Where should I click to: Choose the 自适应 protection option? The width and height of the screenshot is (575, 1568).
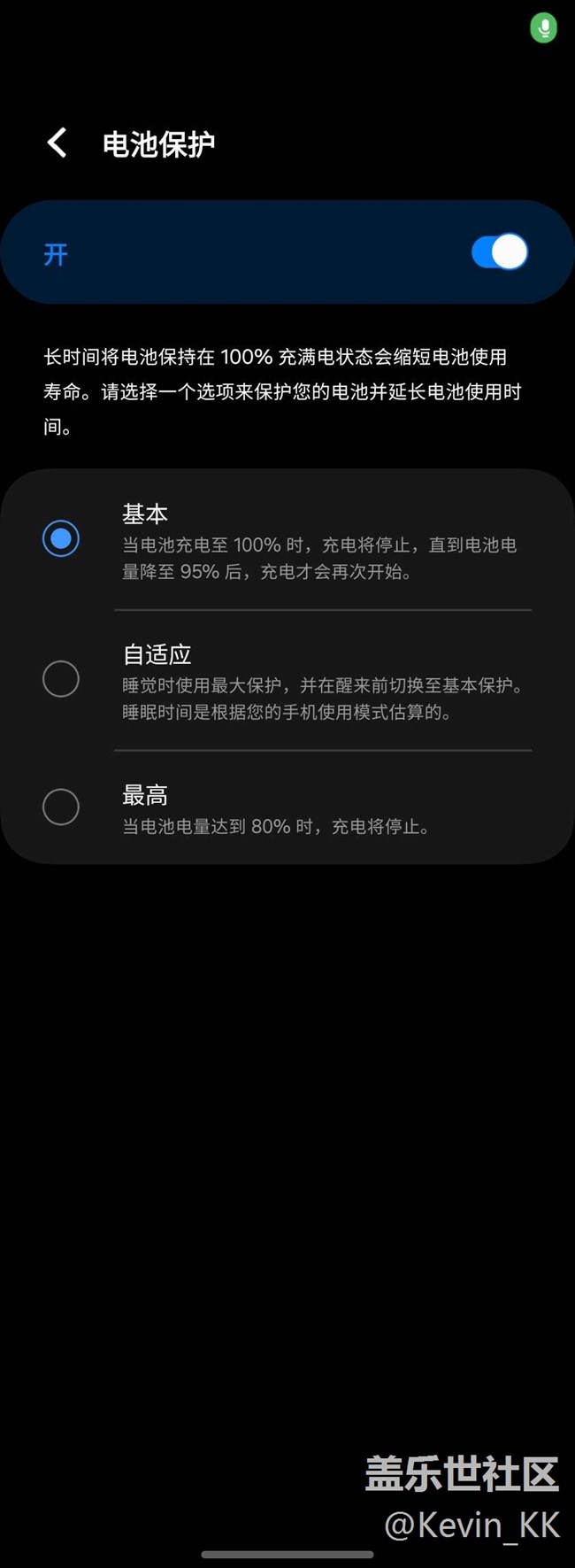(x=61, y=679)
